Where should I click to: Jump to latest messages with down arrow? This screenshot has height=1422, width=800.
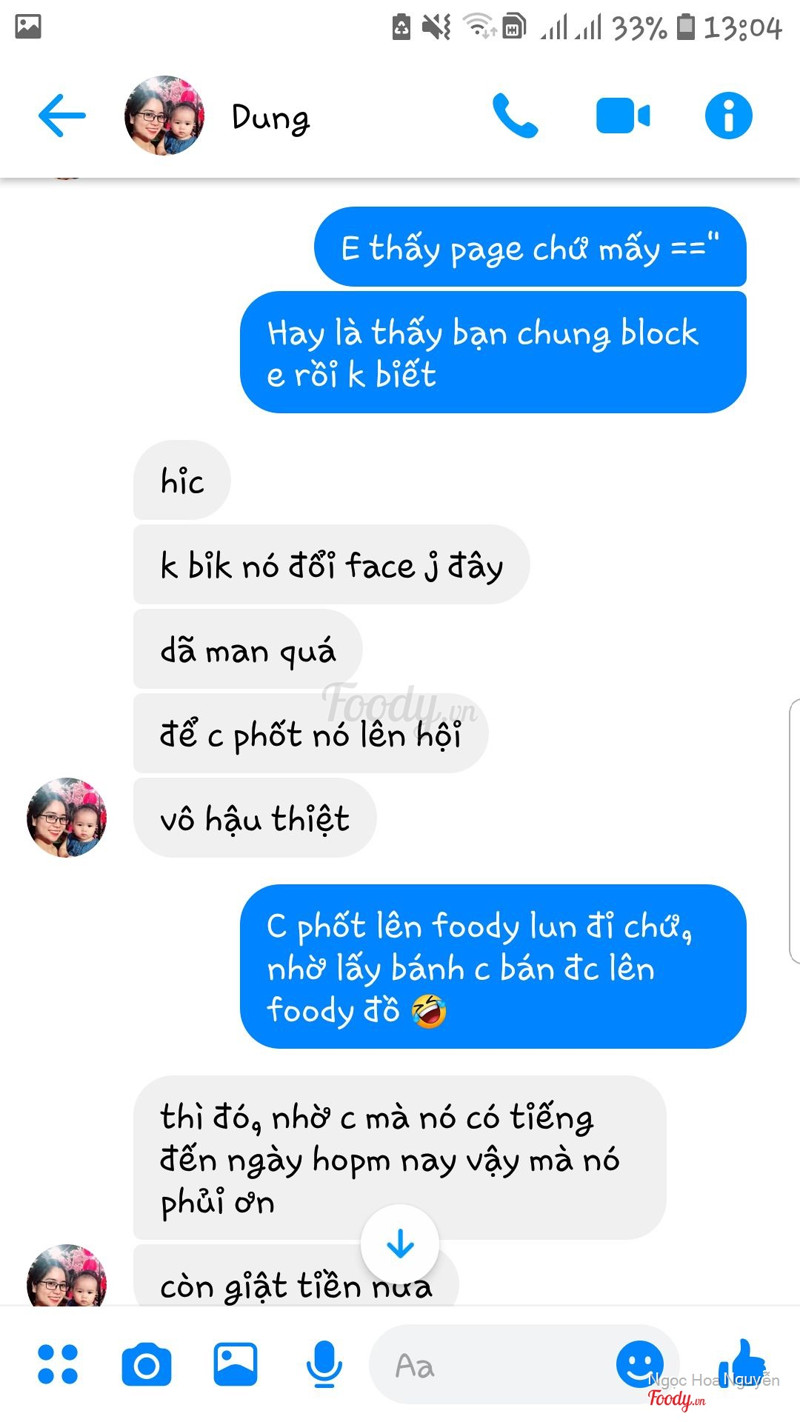(400, 1244)
